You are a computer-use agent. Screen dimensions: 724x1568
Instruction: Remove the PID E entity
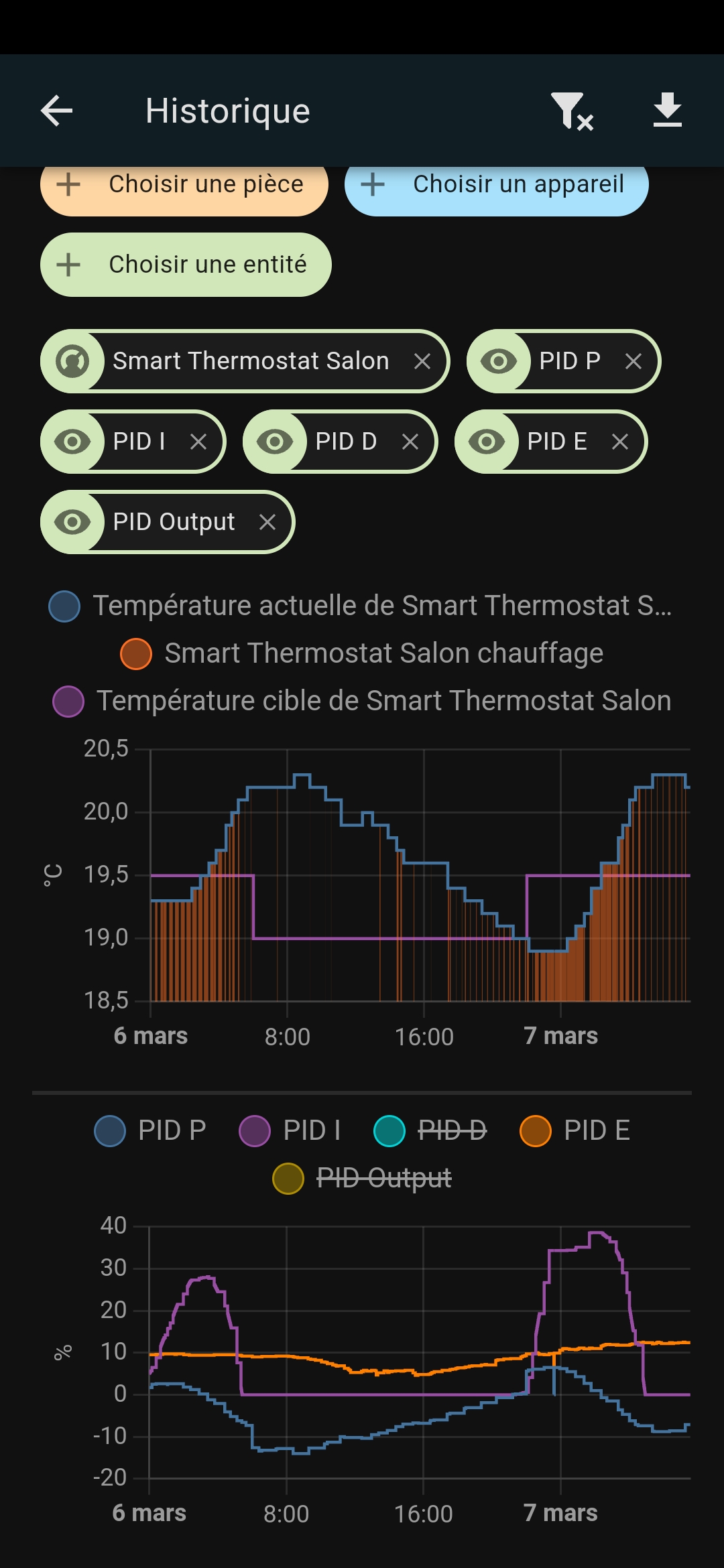tap(619, 442)
